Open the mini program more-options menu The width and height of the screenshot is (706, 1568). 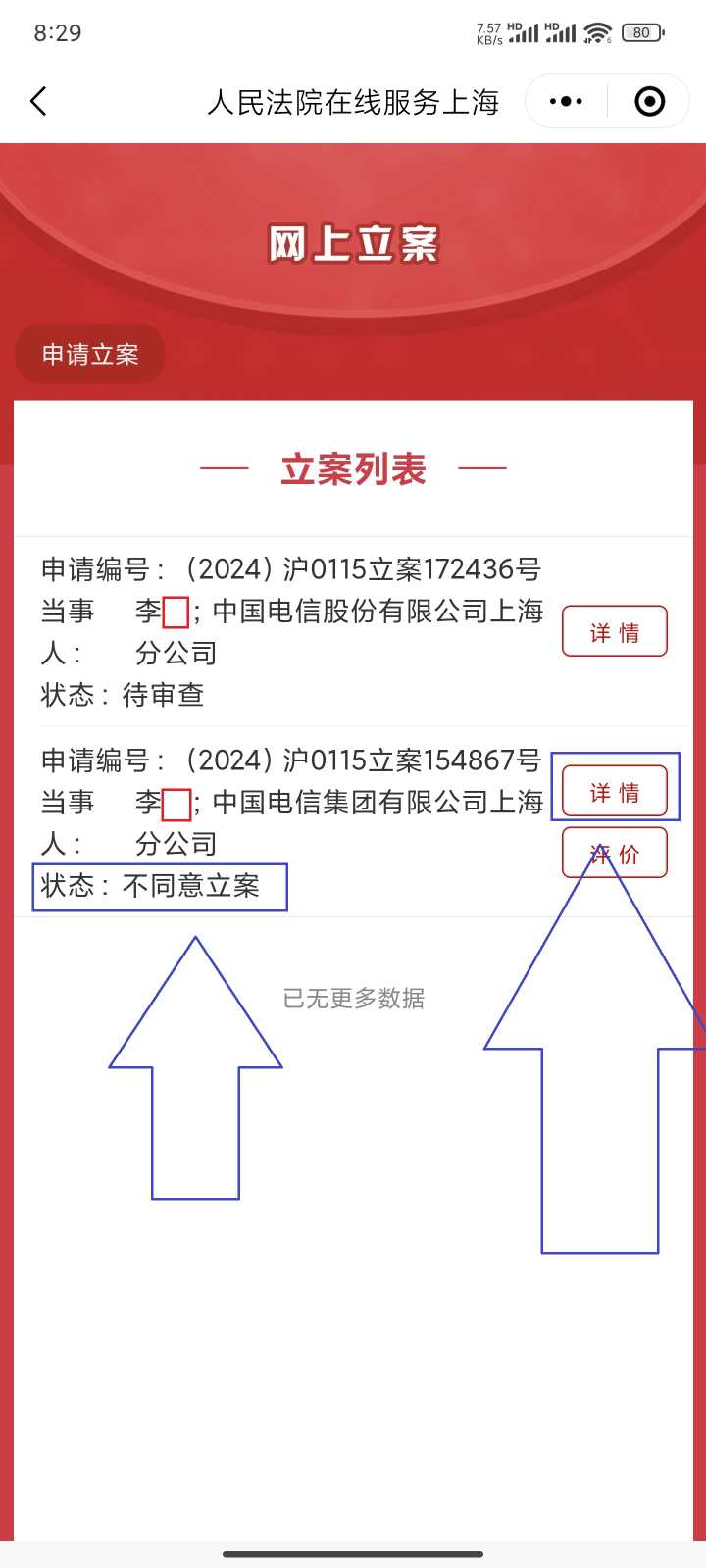566,101
